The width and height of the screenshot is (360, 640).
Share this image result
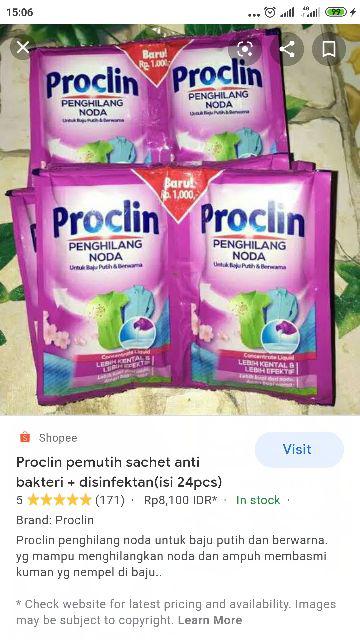click(287, 49)
